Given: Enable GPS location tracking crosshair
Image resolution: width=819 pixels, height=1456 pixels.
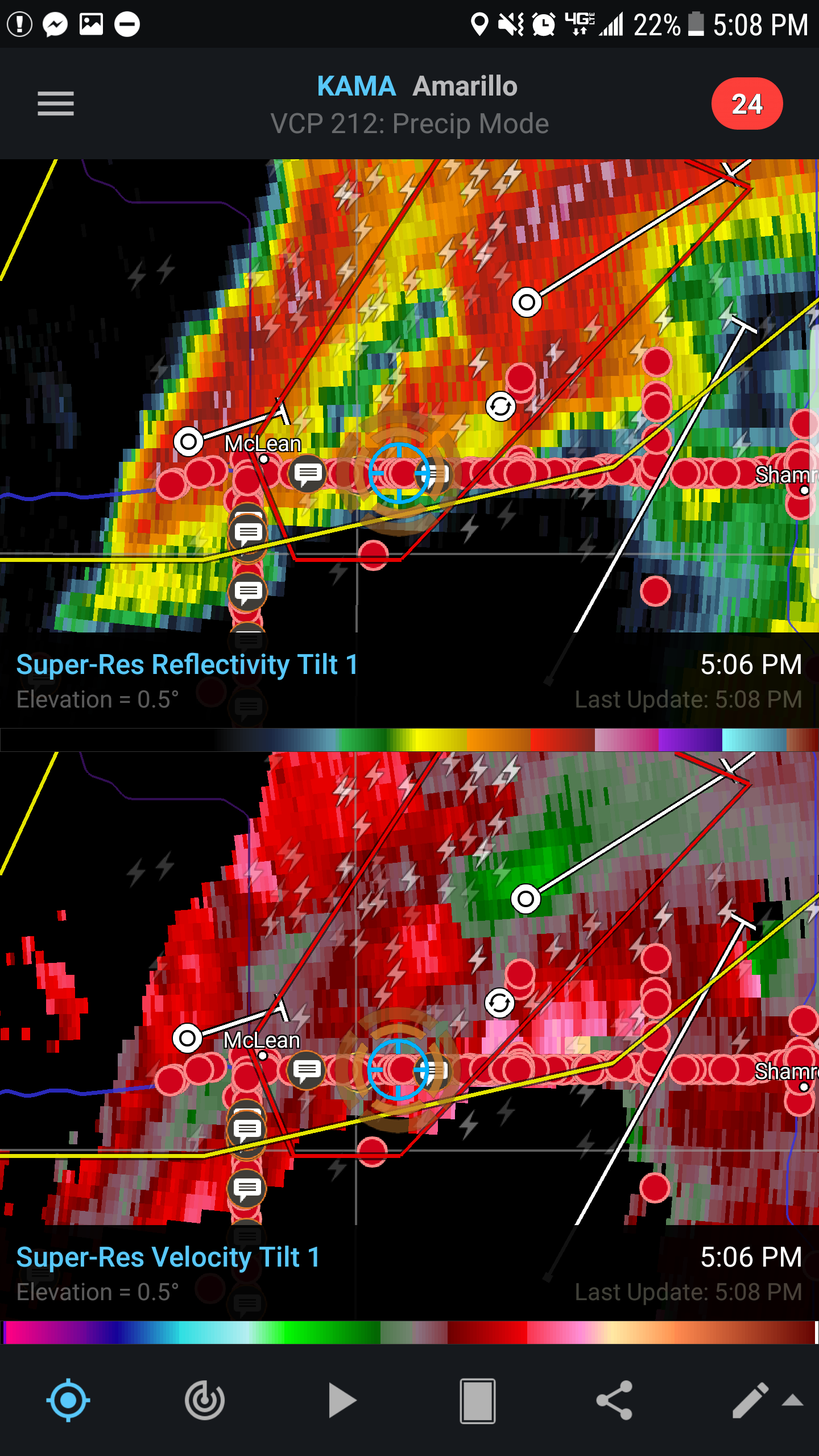Looking at the screenshot, I should 68,1400.
